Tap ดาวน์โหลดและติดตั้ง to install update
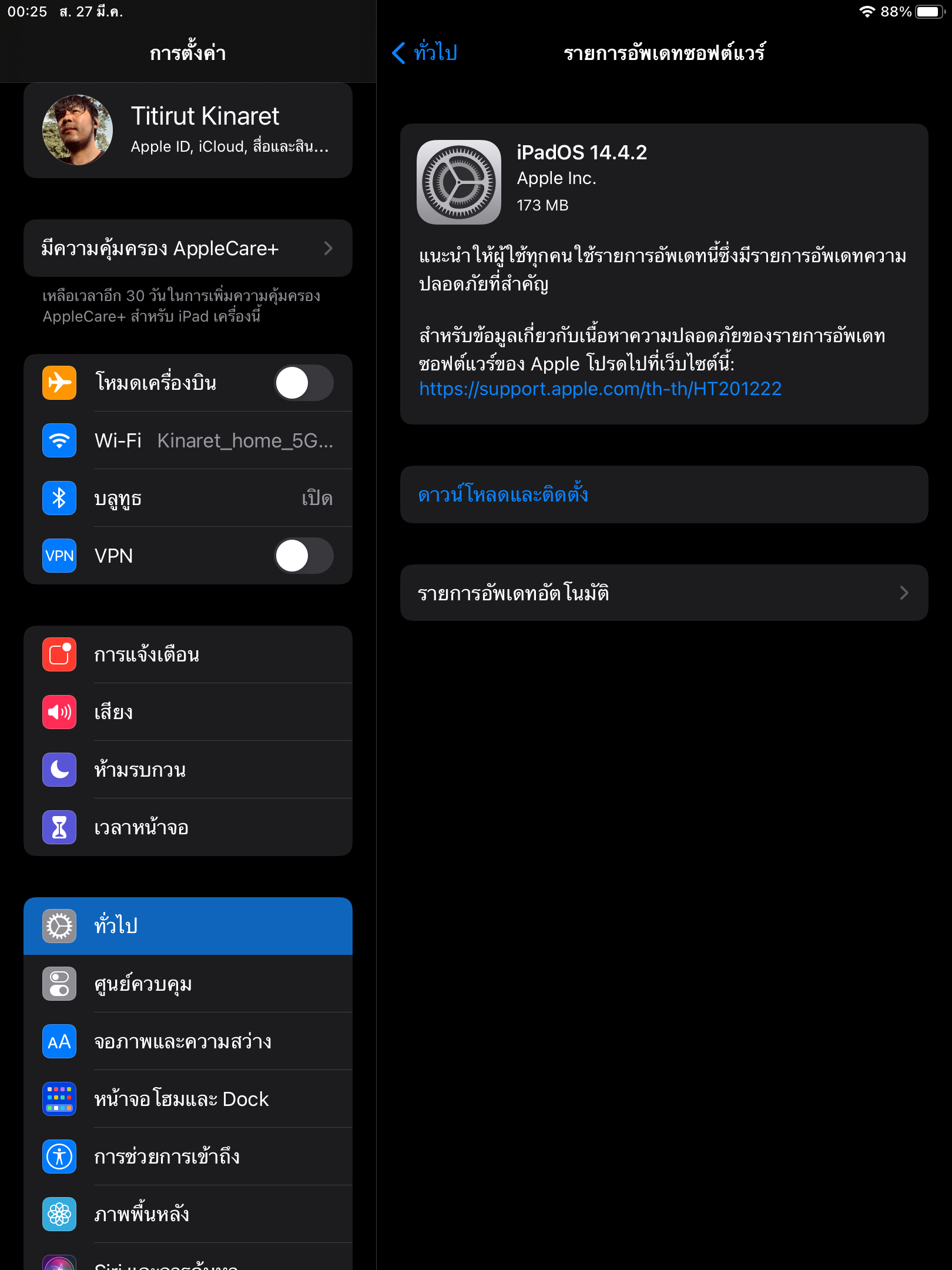The image size is (952, 1270). point(503,494)
